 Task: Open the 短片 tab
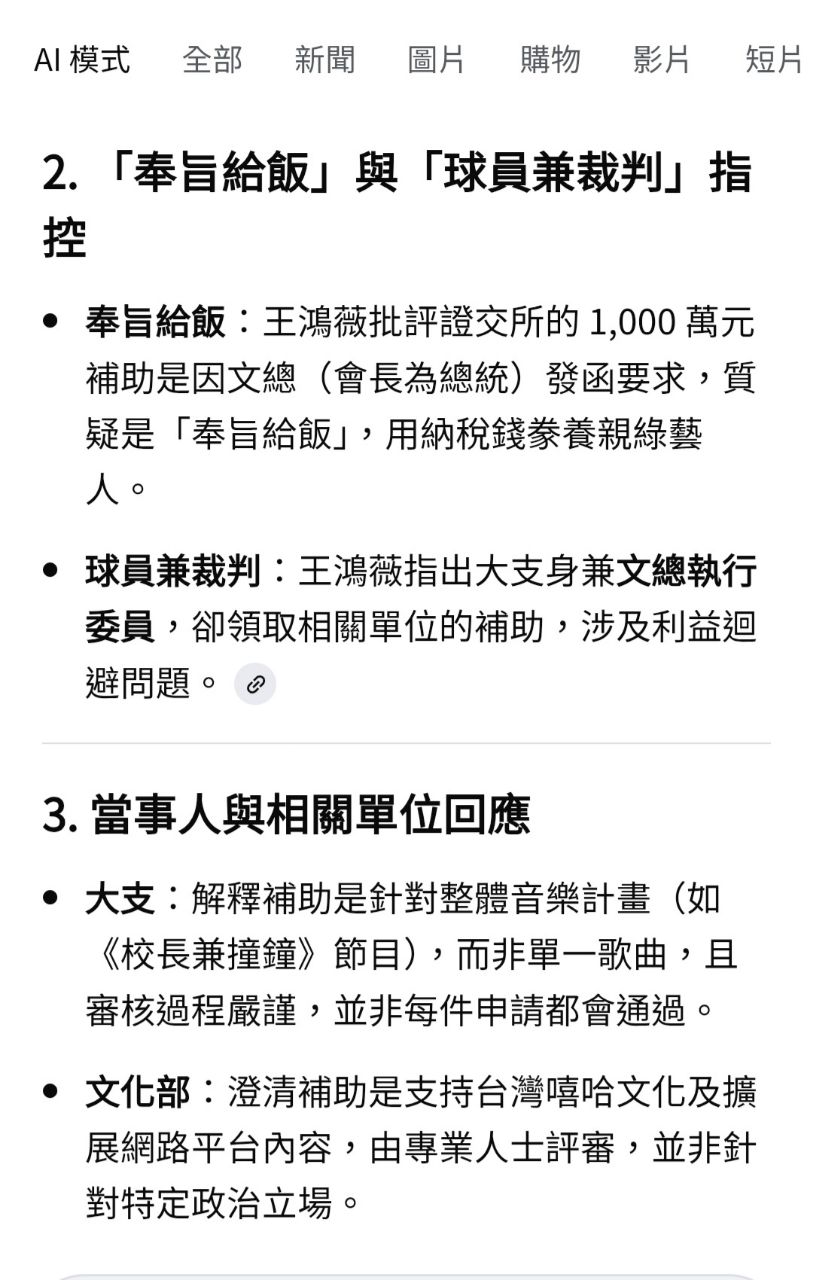pyautogui.click(x=773, y=60)
